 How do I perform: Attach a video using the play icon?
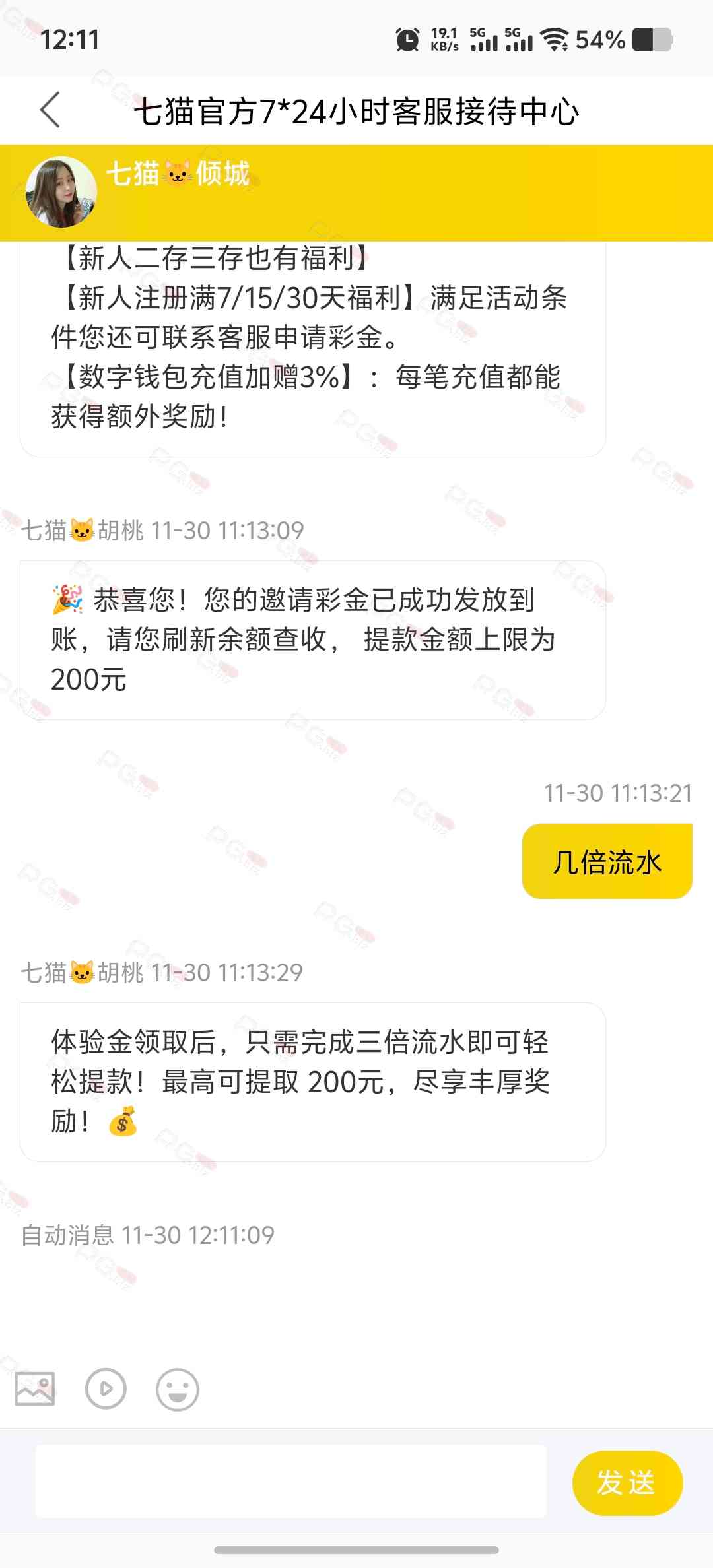click(x=106, y=1389)
